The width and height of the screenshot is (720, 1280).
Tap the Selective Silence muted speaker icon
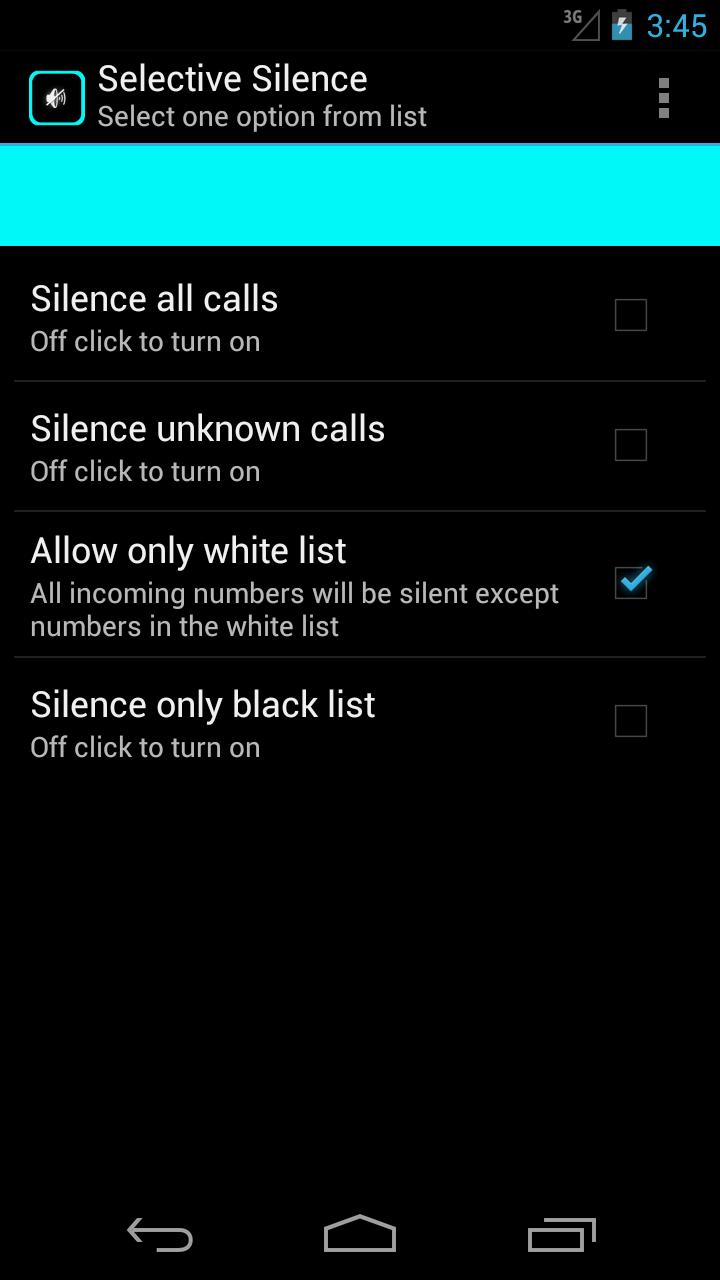point(56,96)
